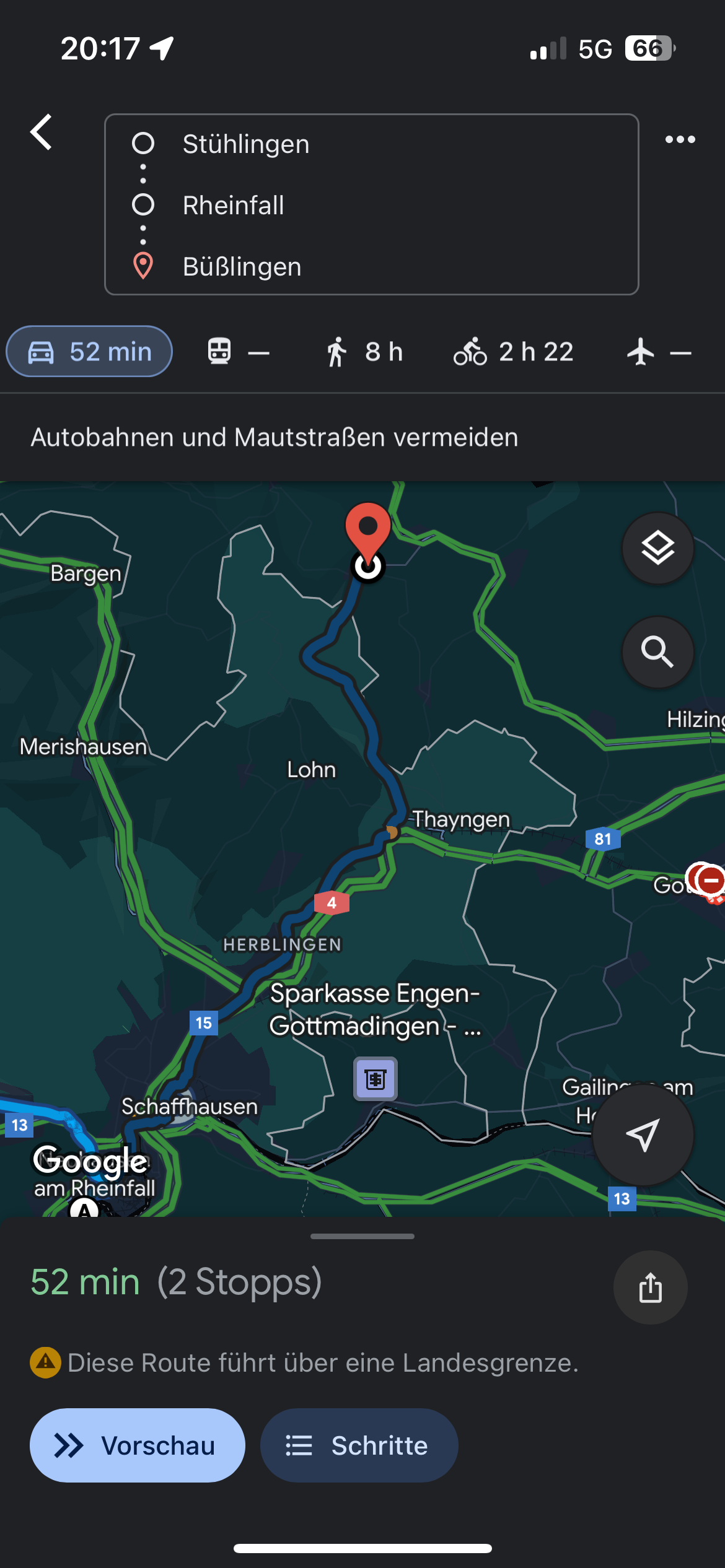Open route options for avoiding Autobahnen

point(275,437)
